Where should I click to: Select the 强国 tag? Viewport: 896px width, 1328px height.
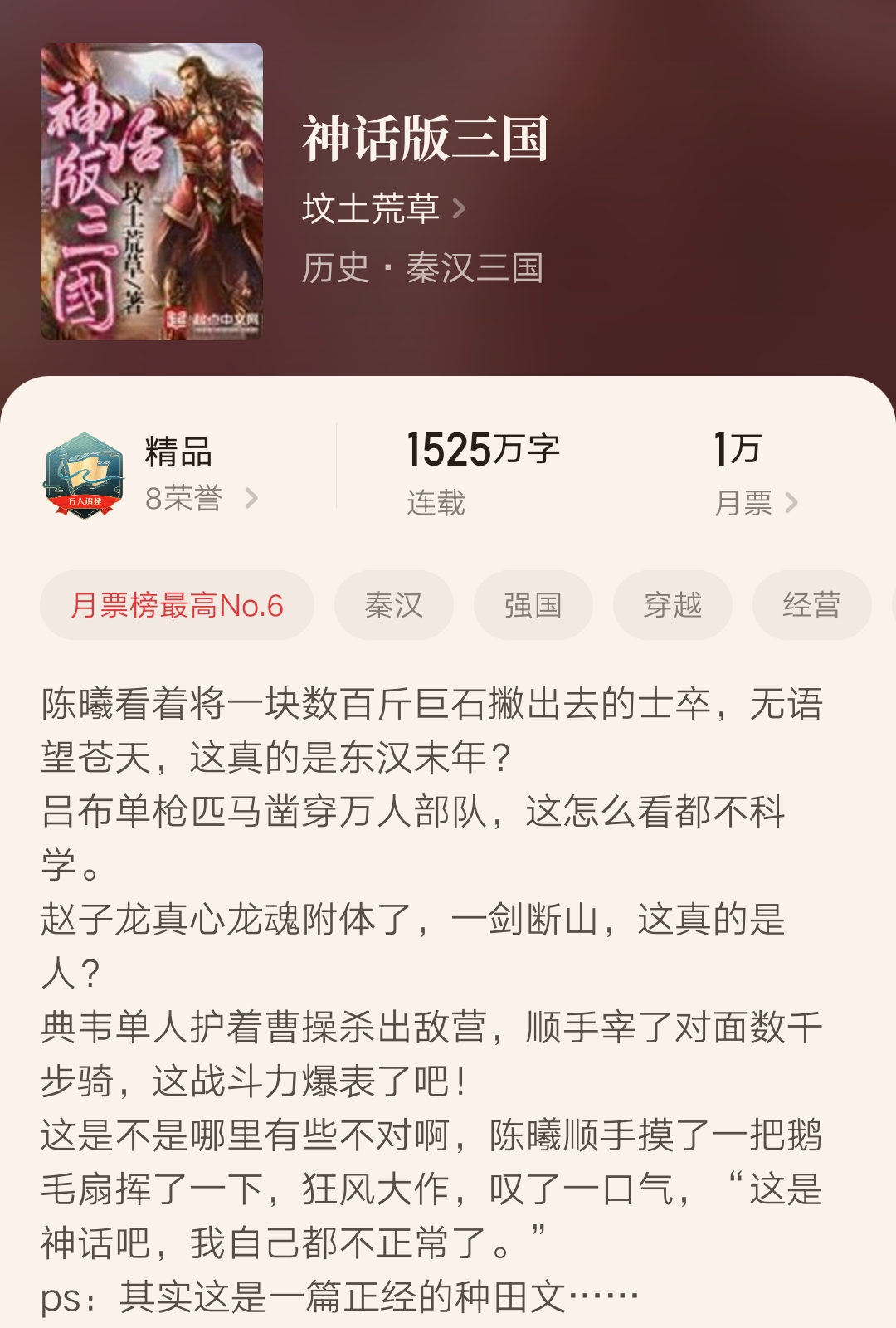(534, 606)
